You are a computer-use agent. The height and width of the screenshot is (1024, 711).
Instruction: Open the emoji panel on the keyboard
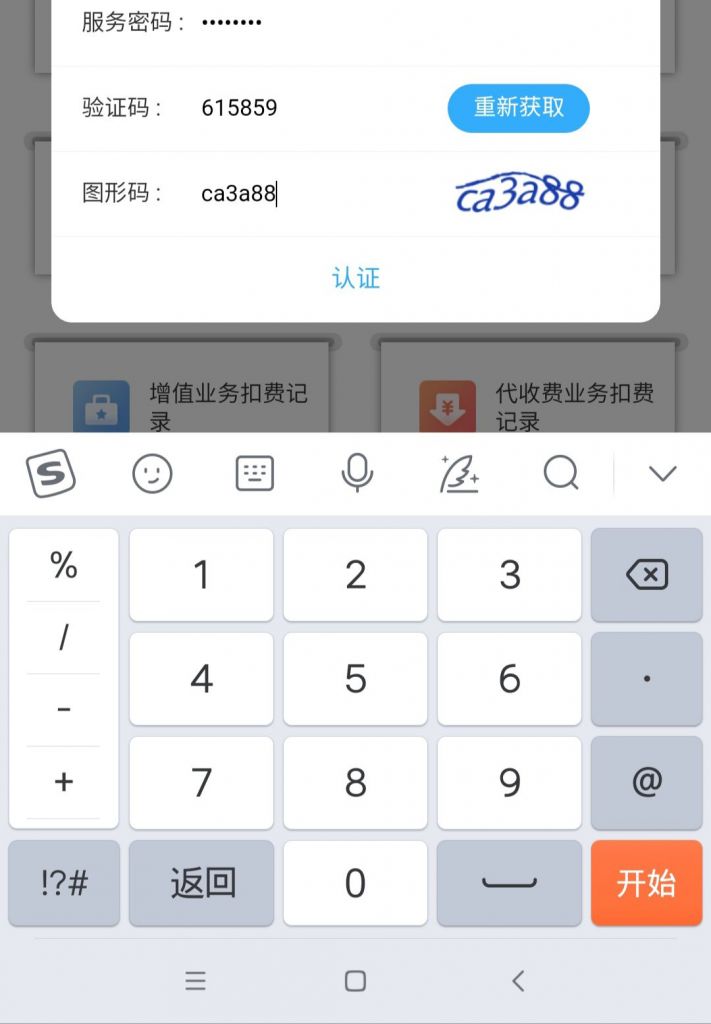(152, 473)
